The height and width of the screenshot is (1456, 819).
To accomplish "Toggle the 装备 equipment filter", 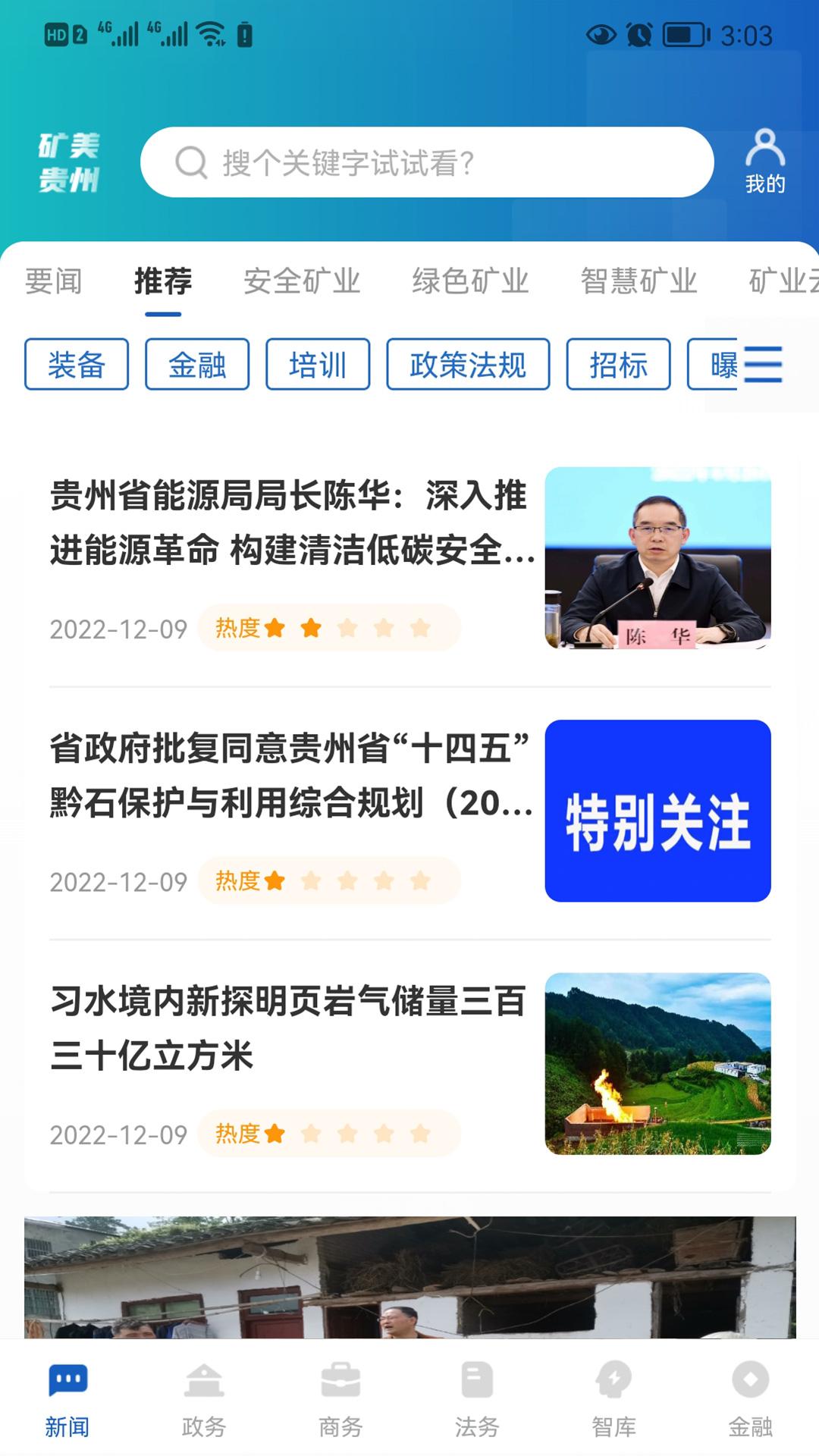I will (76, 364).
